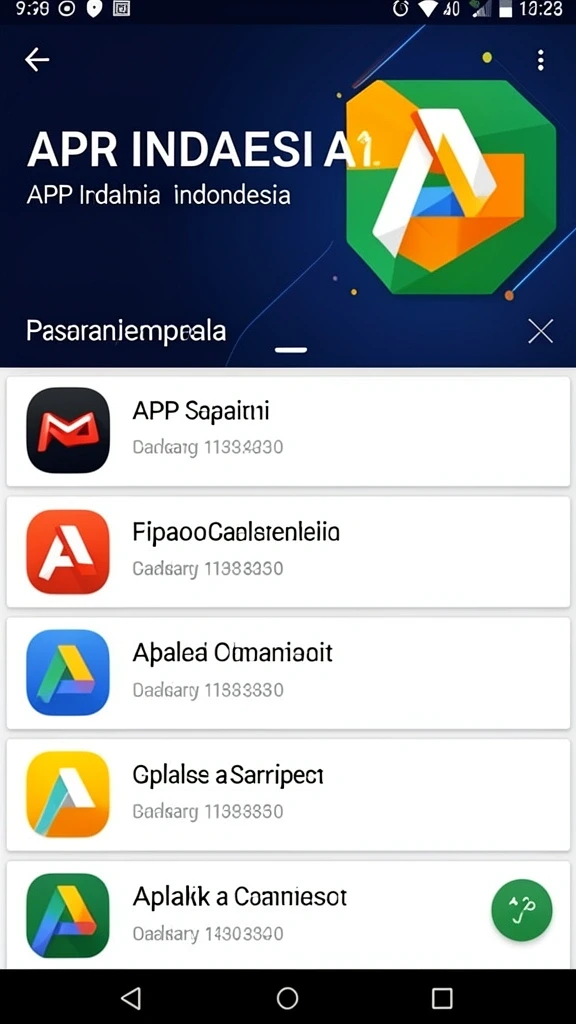Image resolution: width=576 pixels, height=1024 pixels.
Task: Open the system recent apps view
Action: point(442,998)
